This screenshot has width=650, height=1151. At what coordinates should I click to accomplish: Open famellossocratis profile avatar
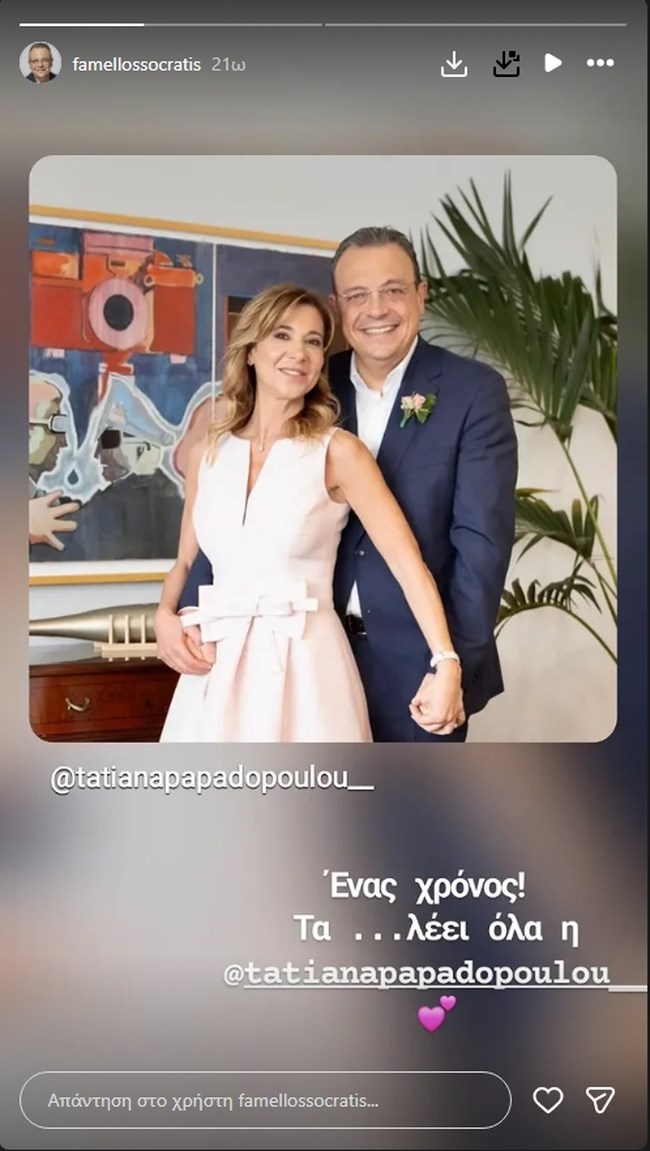pyautogui.click(x=40, y=63)
